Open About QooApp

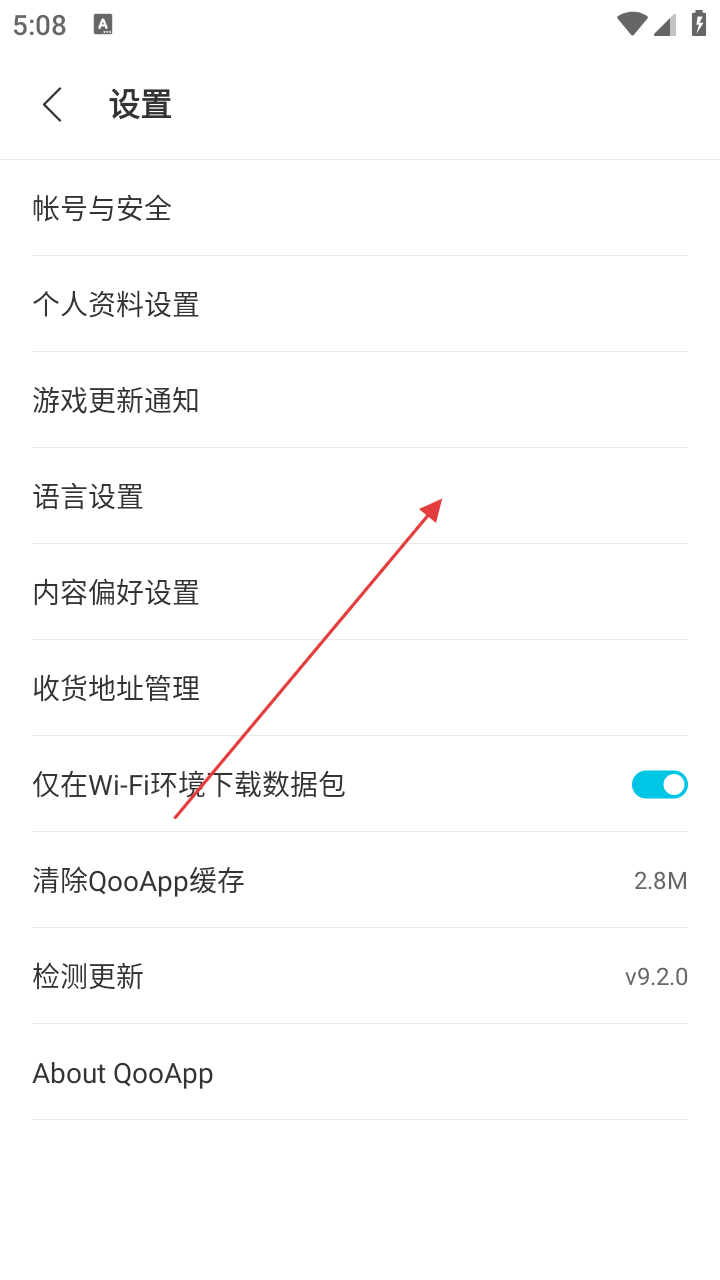click(x=123, y=1073)
